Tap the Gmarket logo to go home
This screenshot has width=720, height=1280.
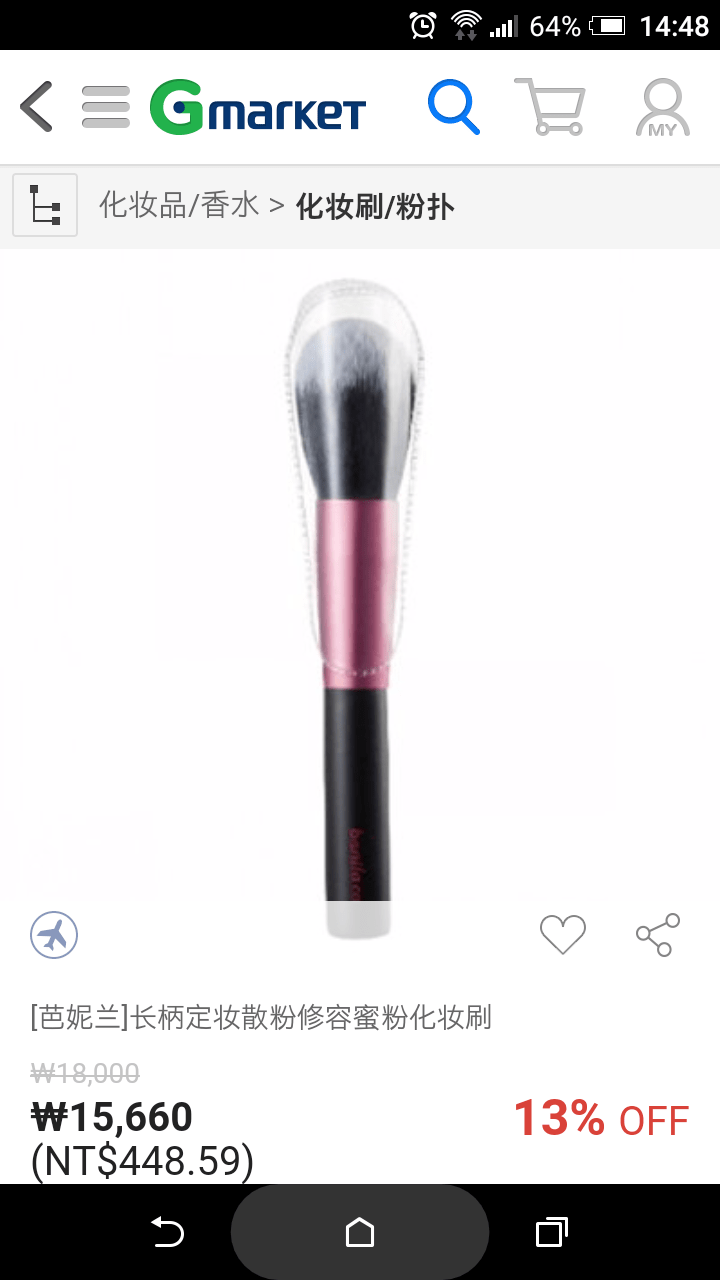258,108
